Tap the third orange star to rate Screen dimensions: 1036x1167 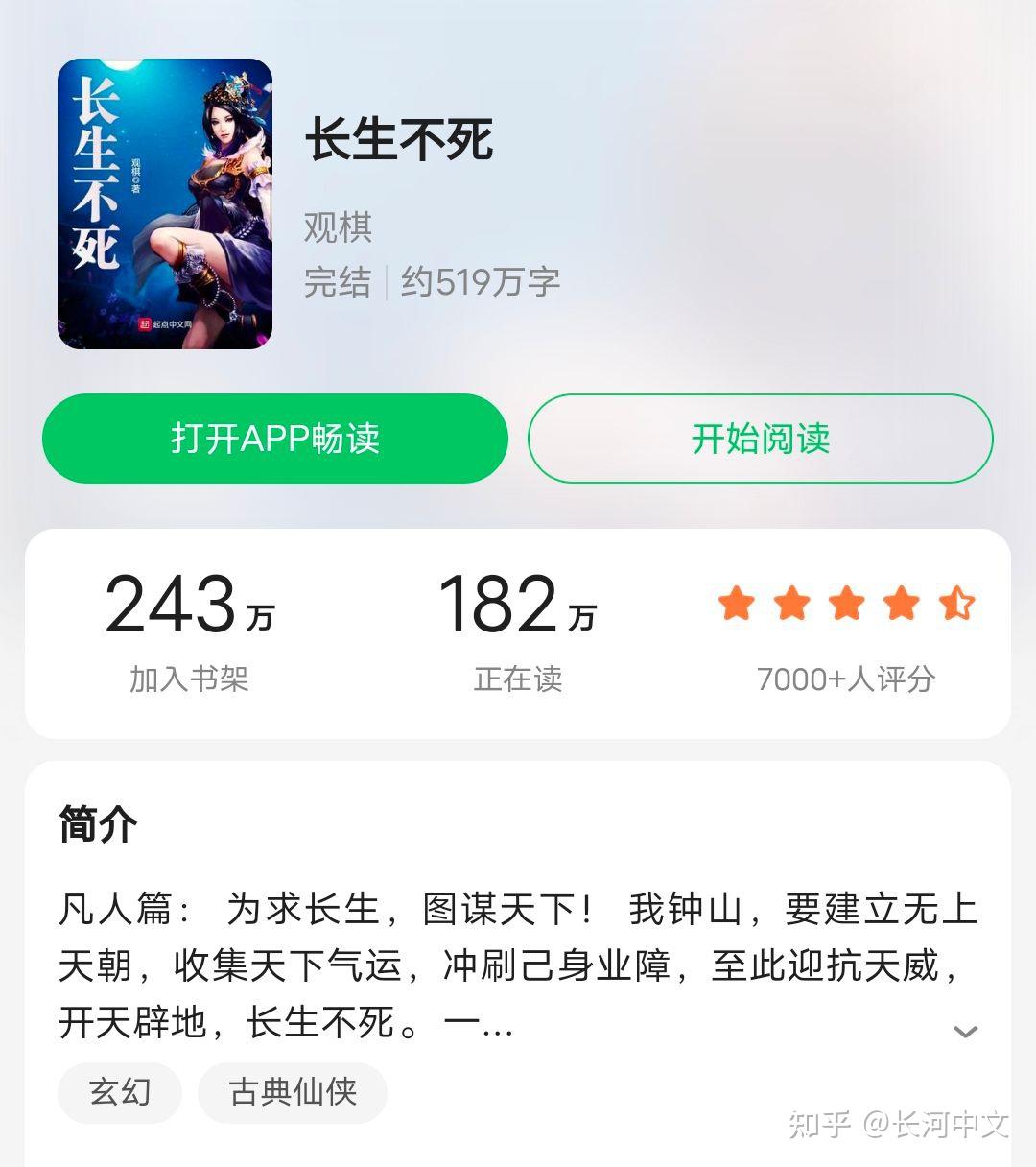(845, 606)
